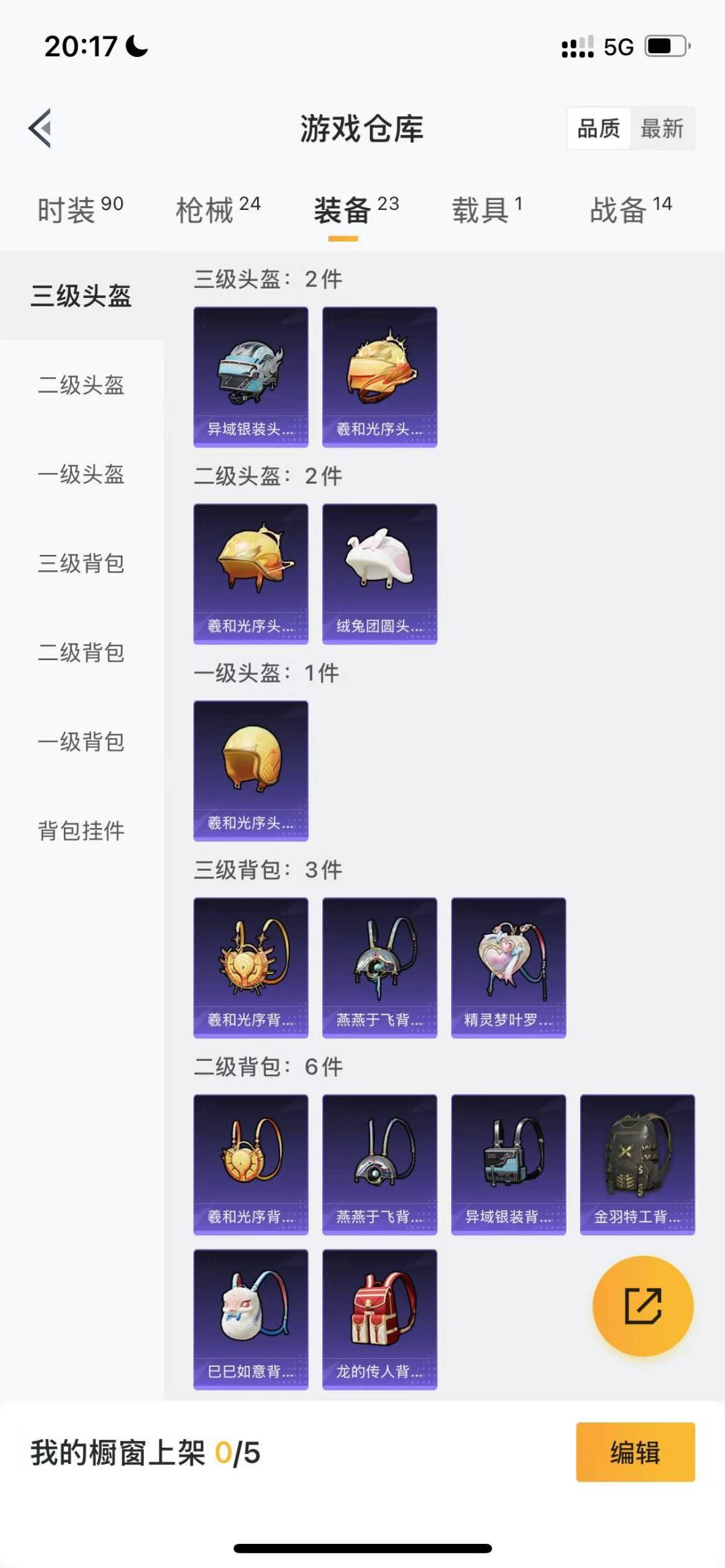The height and width of the screenshot is (1568, 725).
Task: Open the 异域银装头 helmet item
Action: point(251,377)
